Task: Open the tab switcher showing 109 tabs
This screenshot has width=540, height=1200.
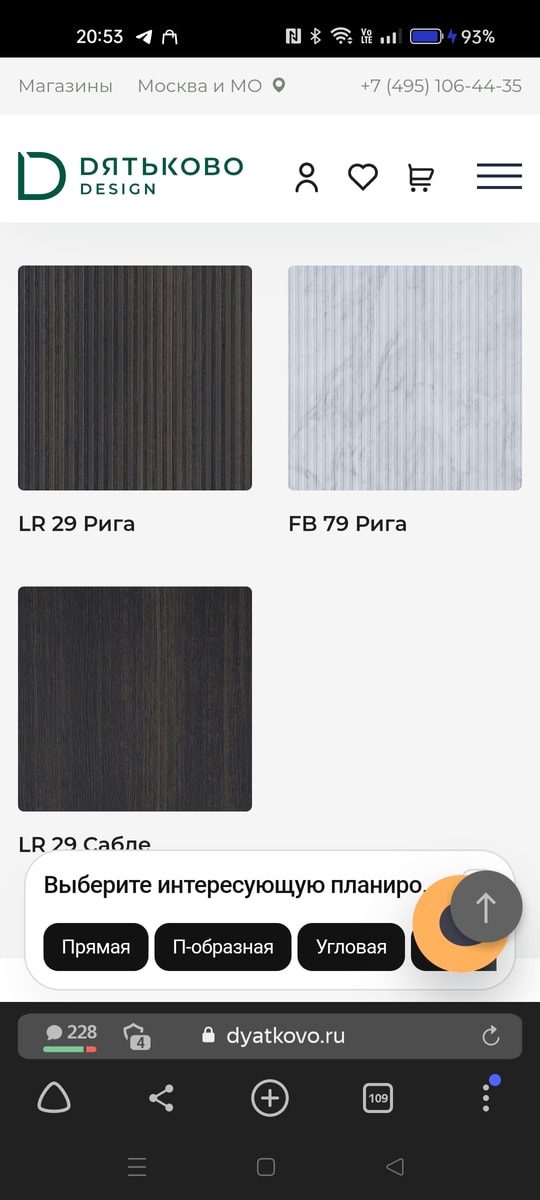Action: click(378, 1099)
